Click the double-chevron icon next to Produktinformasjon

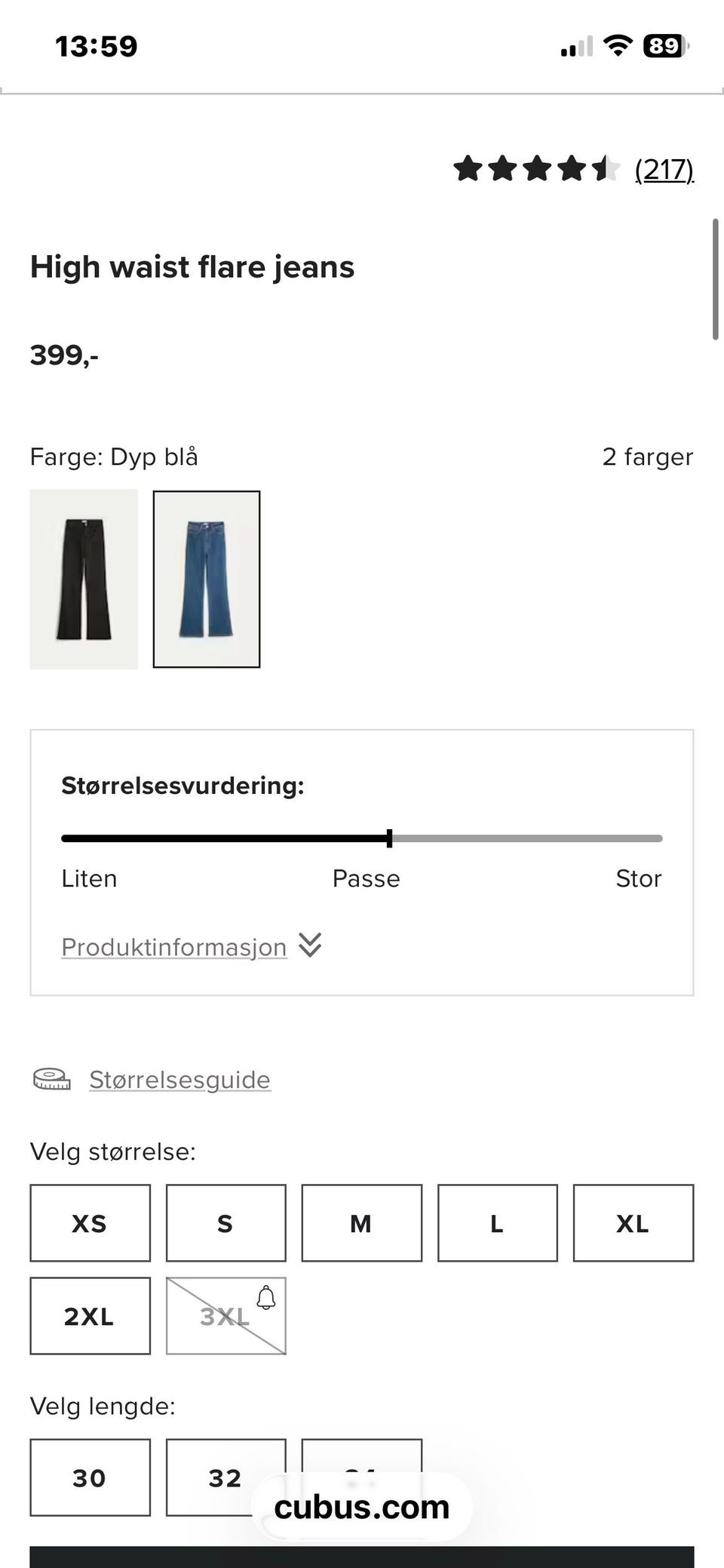click(310, 945)
